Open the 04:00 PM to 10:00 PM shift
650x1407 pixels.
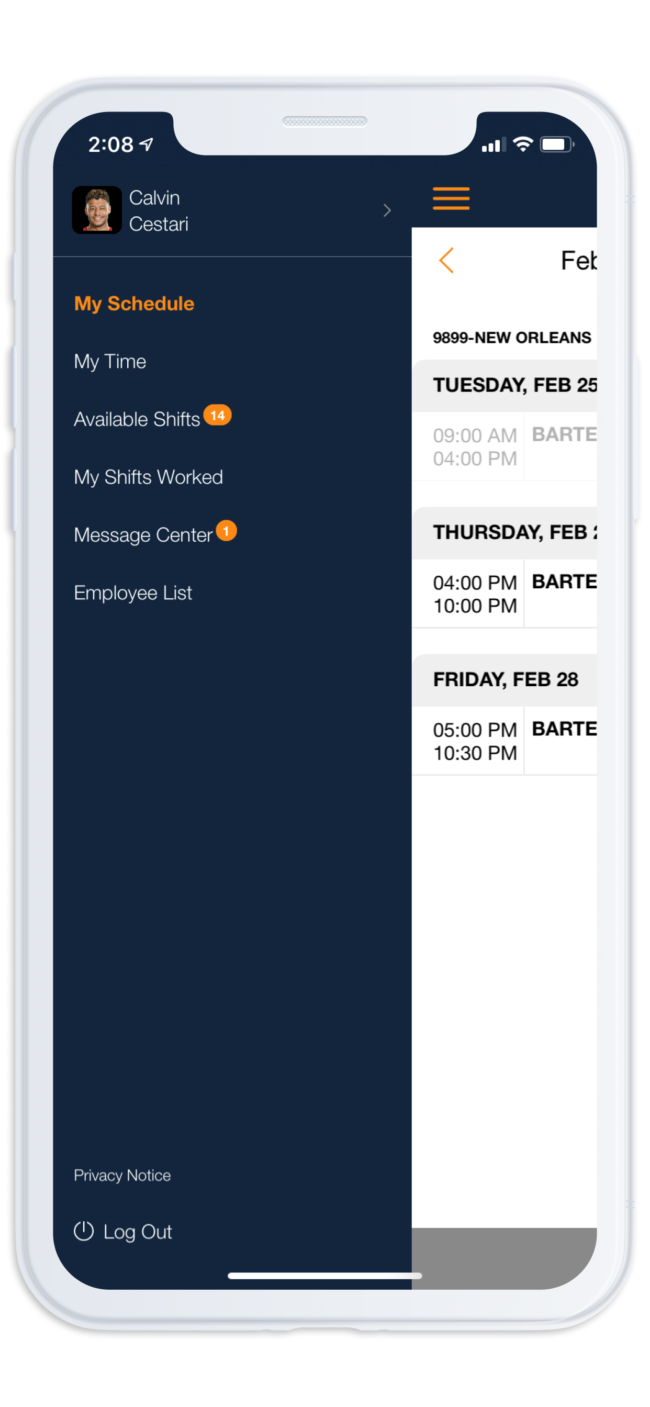coord(505,594)
